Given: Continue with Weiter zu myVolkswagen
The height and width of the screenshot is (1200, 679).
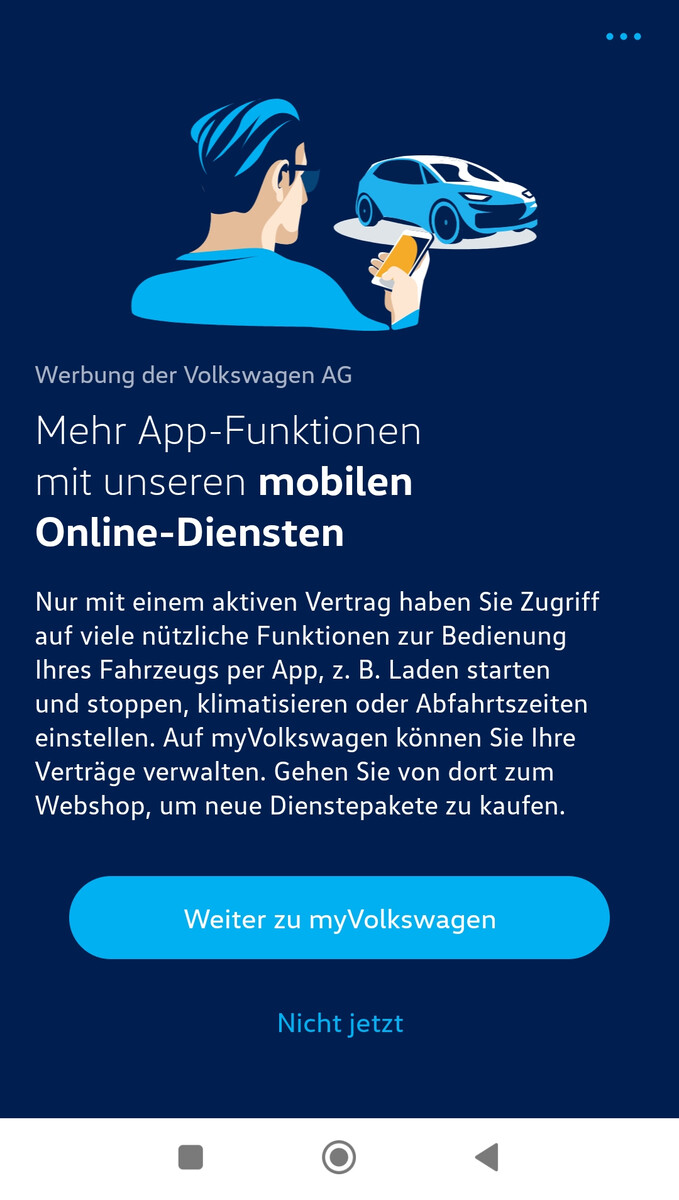Looking at the screenshot, I should (x=339, y=918).
